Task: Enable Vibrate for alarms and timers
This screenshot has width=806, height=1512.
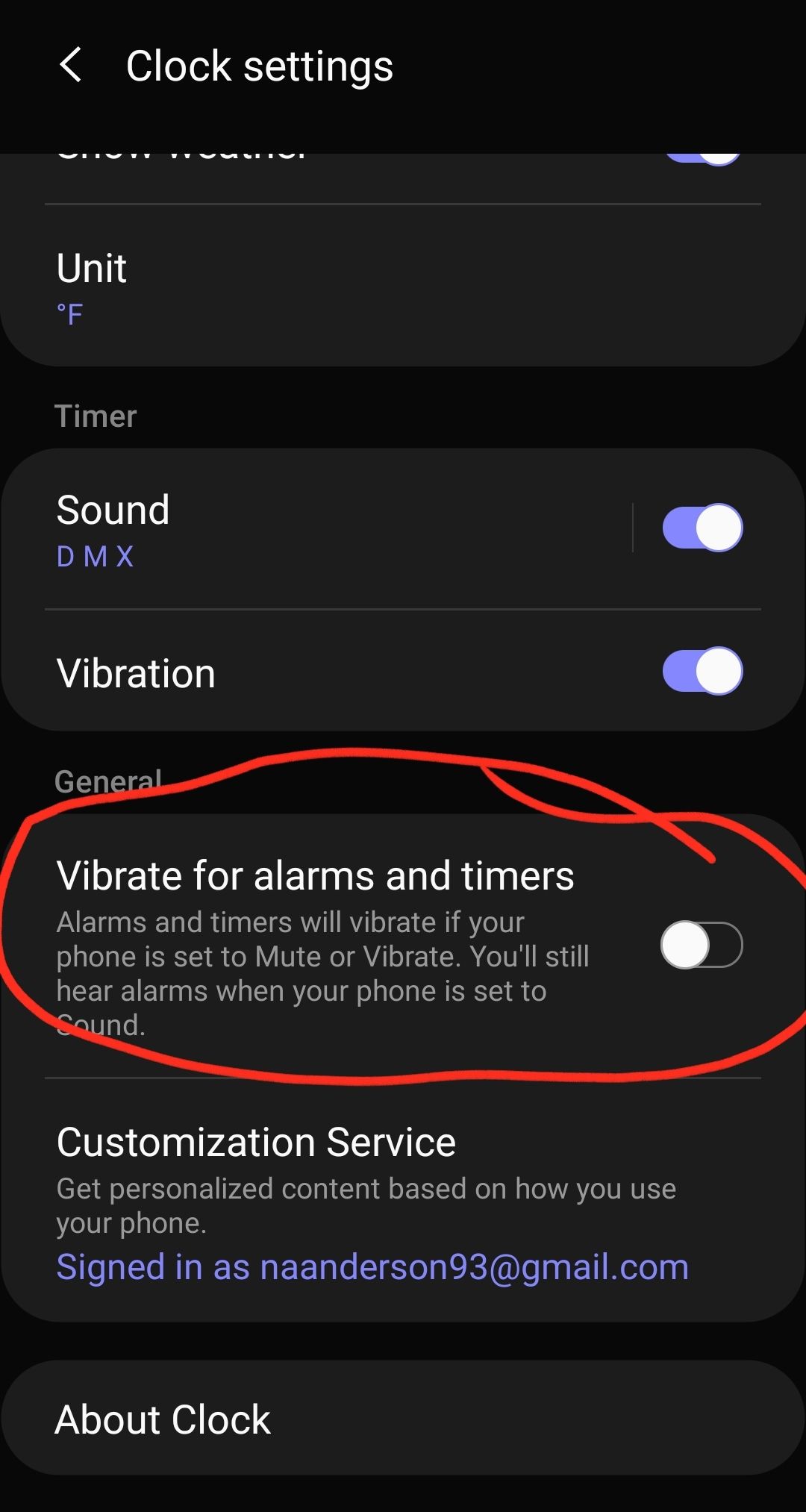Action: 702,946
